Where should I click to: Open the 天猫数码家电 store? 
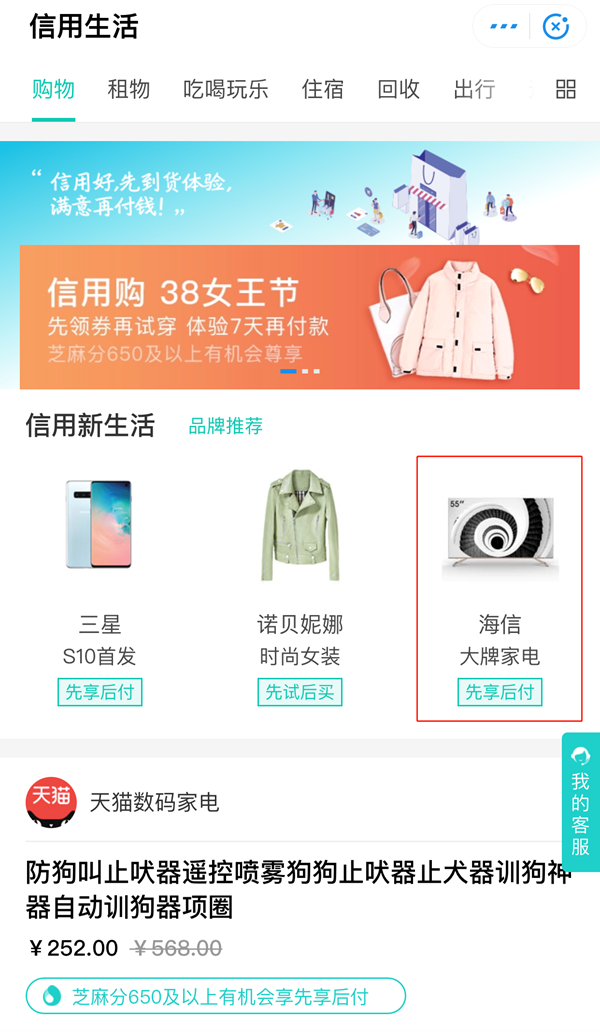(x=154, y=802)
